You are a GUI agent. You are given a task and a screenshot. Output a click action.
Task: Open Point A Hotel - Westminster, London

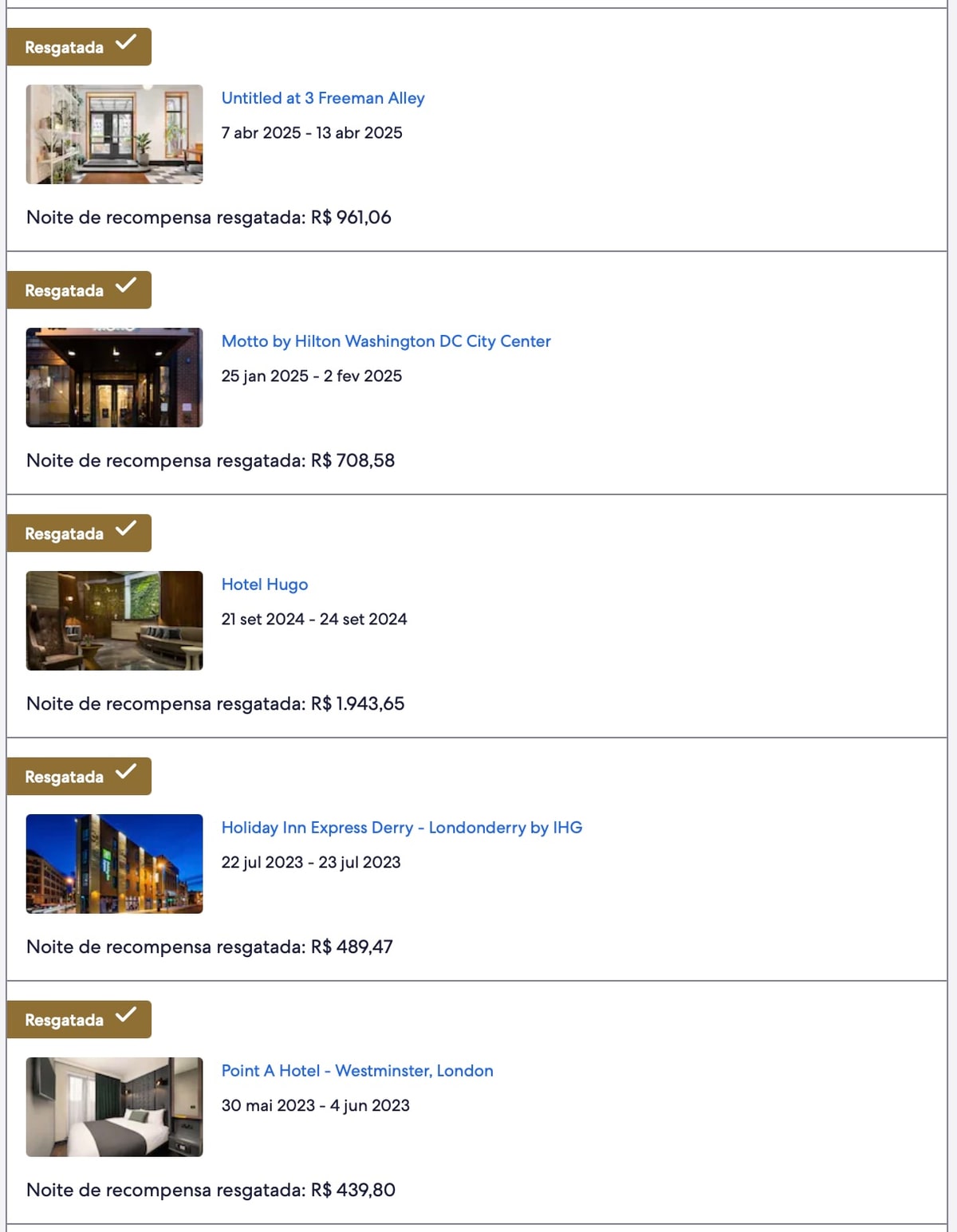[357, 1071]
